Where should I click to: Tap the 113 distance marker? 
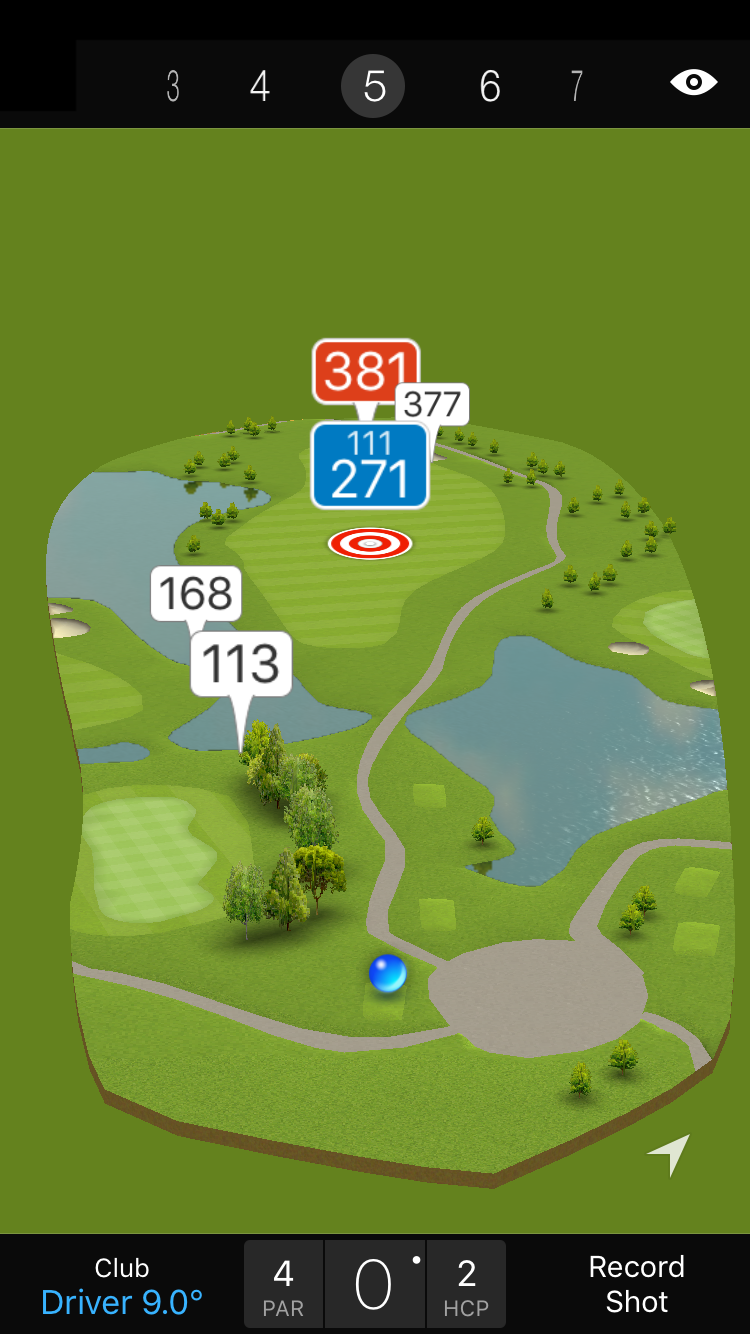point(241,664)
